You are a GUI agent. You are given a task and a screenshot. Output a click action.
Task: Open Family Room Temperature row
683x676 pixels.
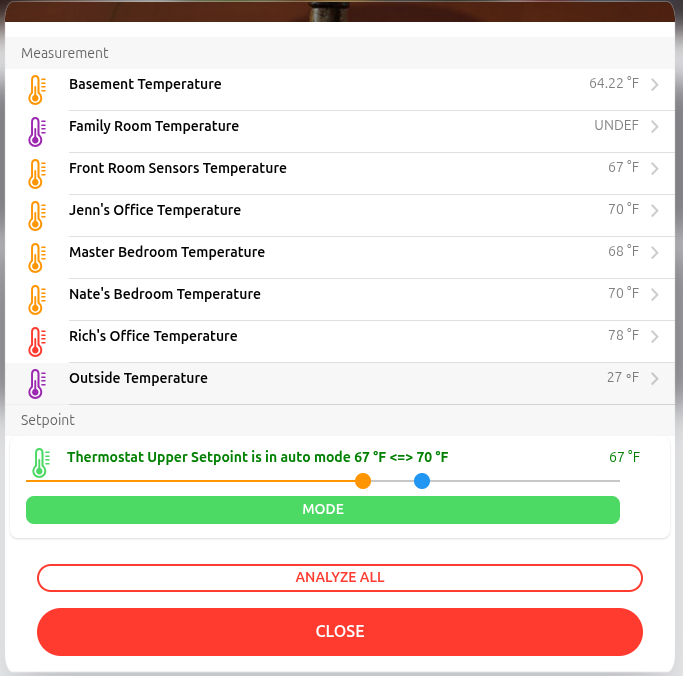(x=340, y=127)
